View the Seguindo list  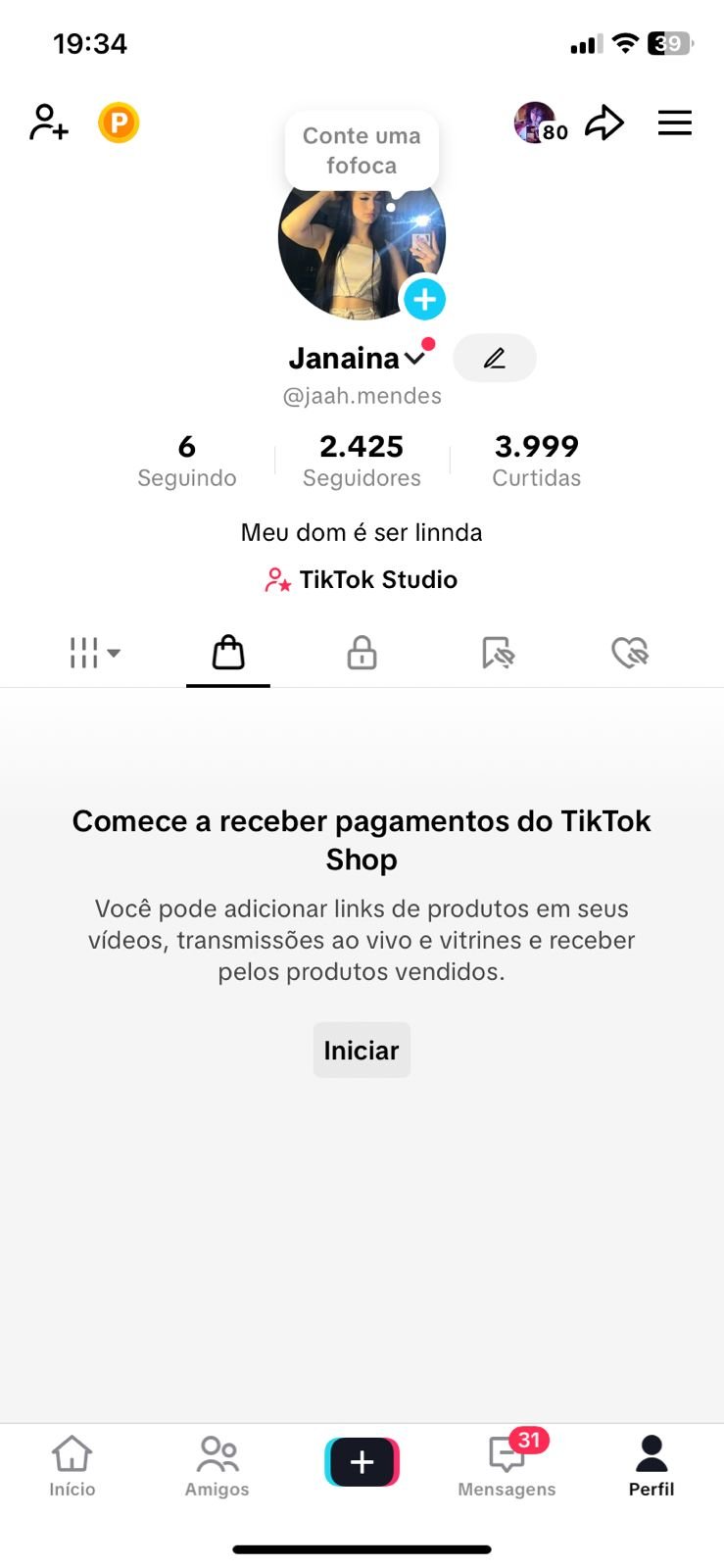point(187,461)
